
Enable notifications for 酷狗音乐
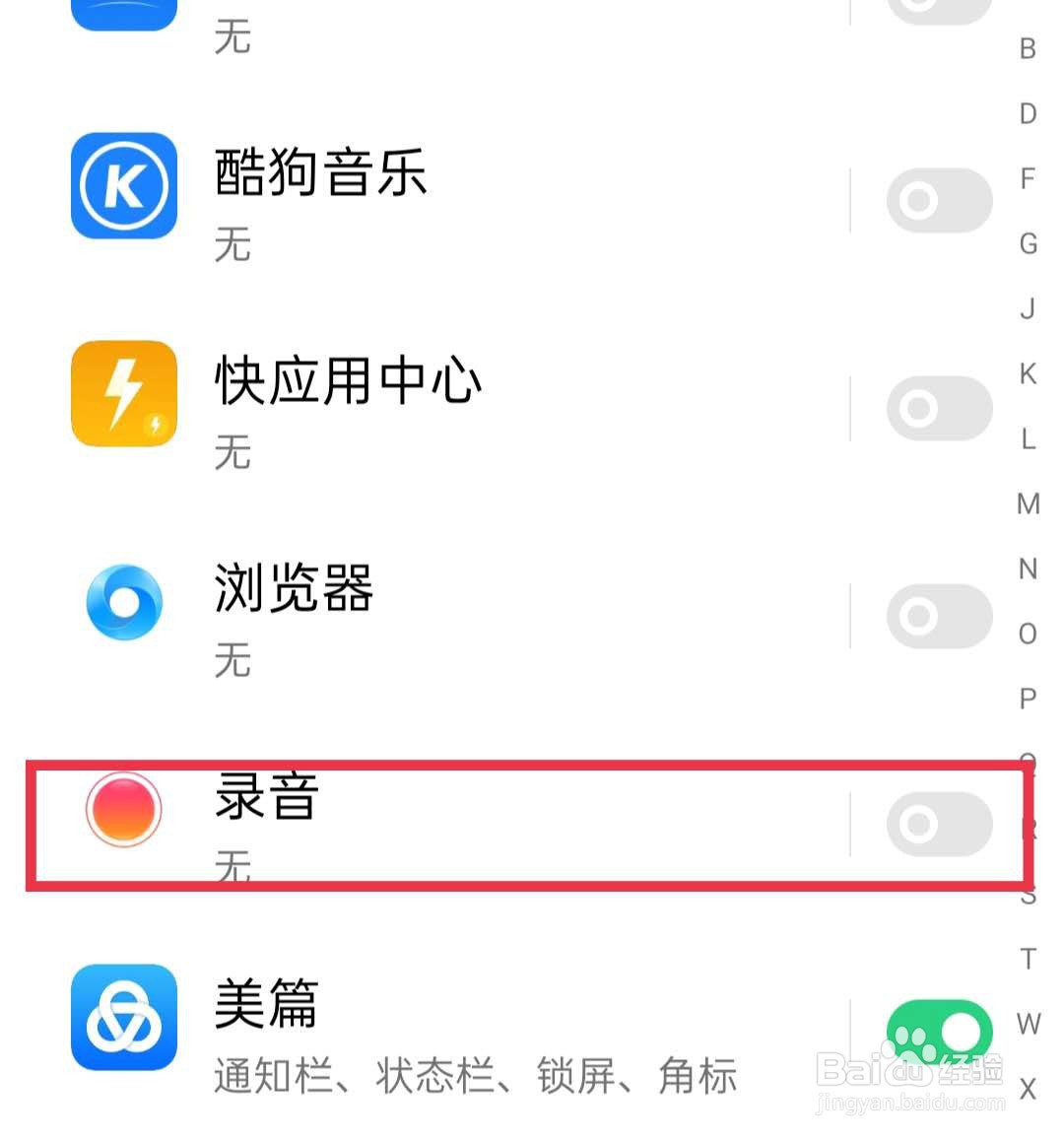tap(939, 200)
